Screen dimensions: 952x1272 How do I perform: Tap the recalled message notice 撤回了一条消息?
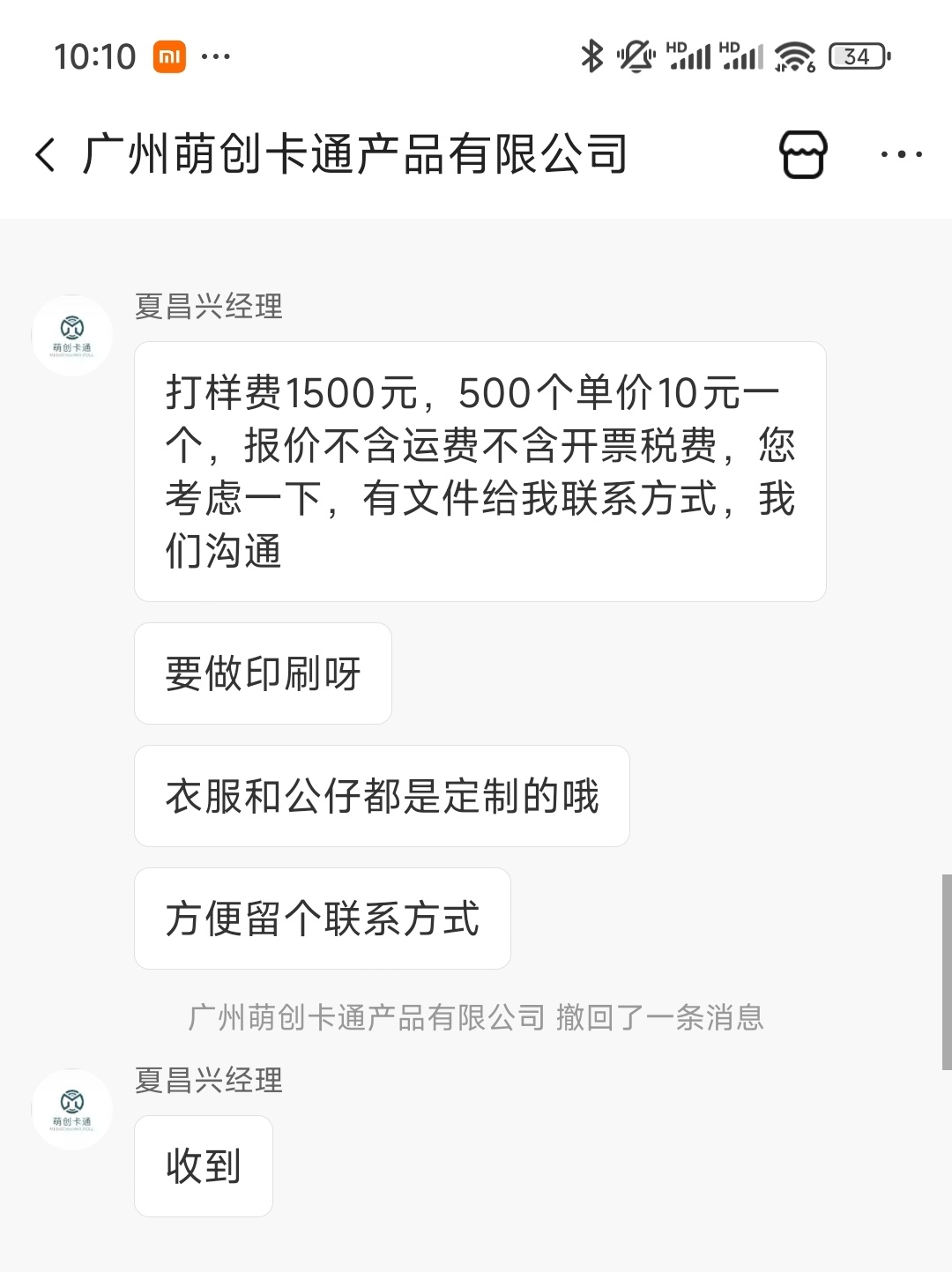coord(476,1019)
